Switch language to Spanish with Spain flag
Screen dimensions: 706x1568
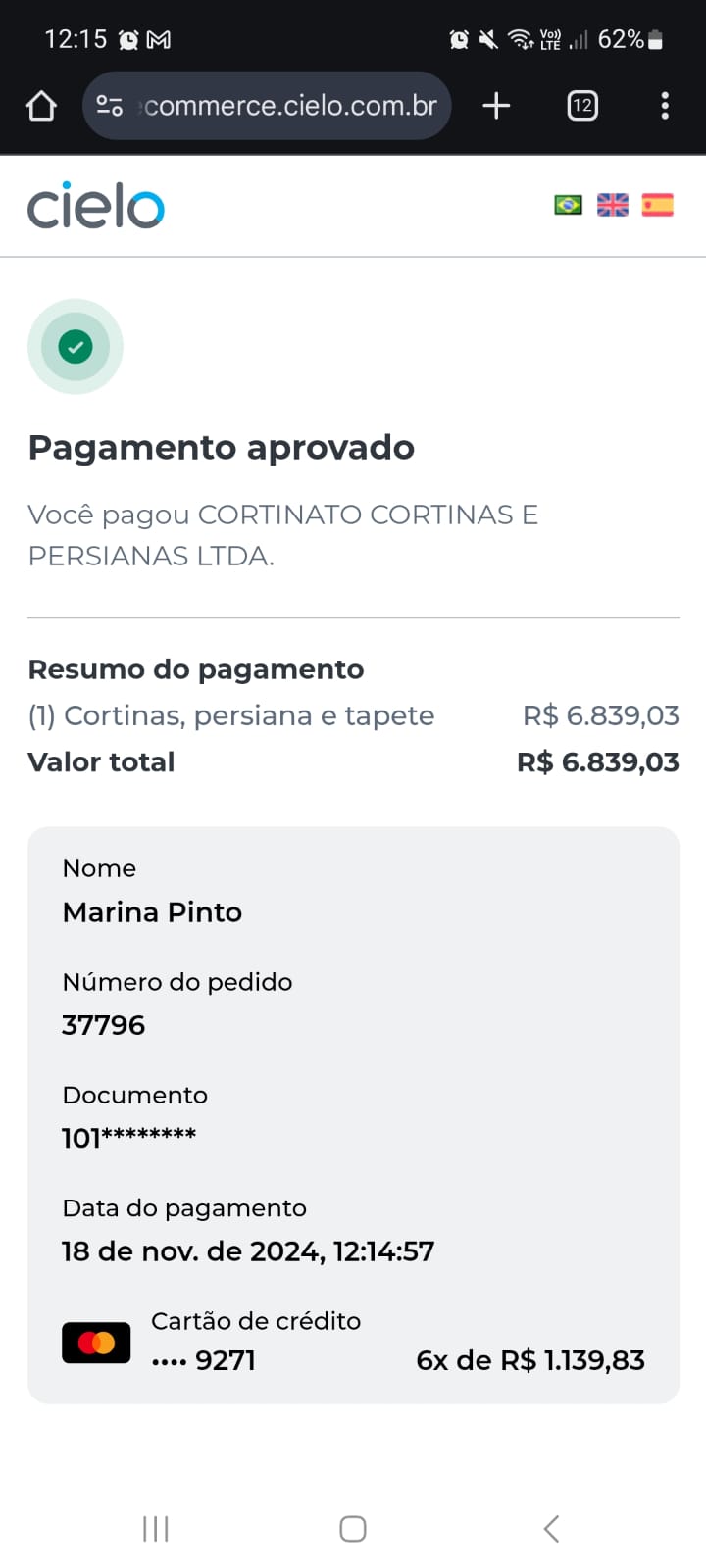[x=657, y=205]
